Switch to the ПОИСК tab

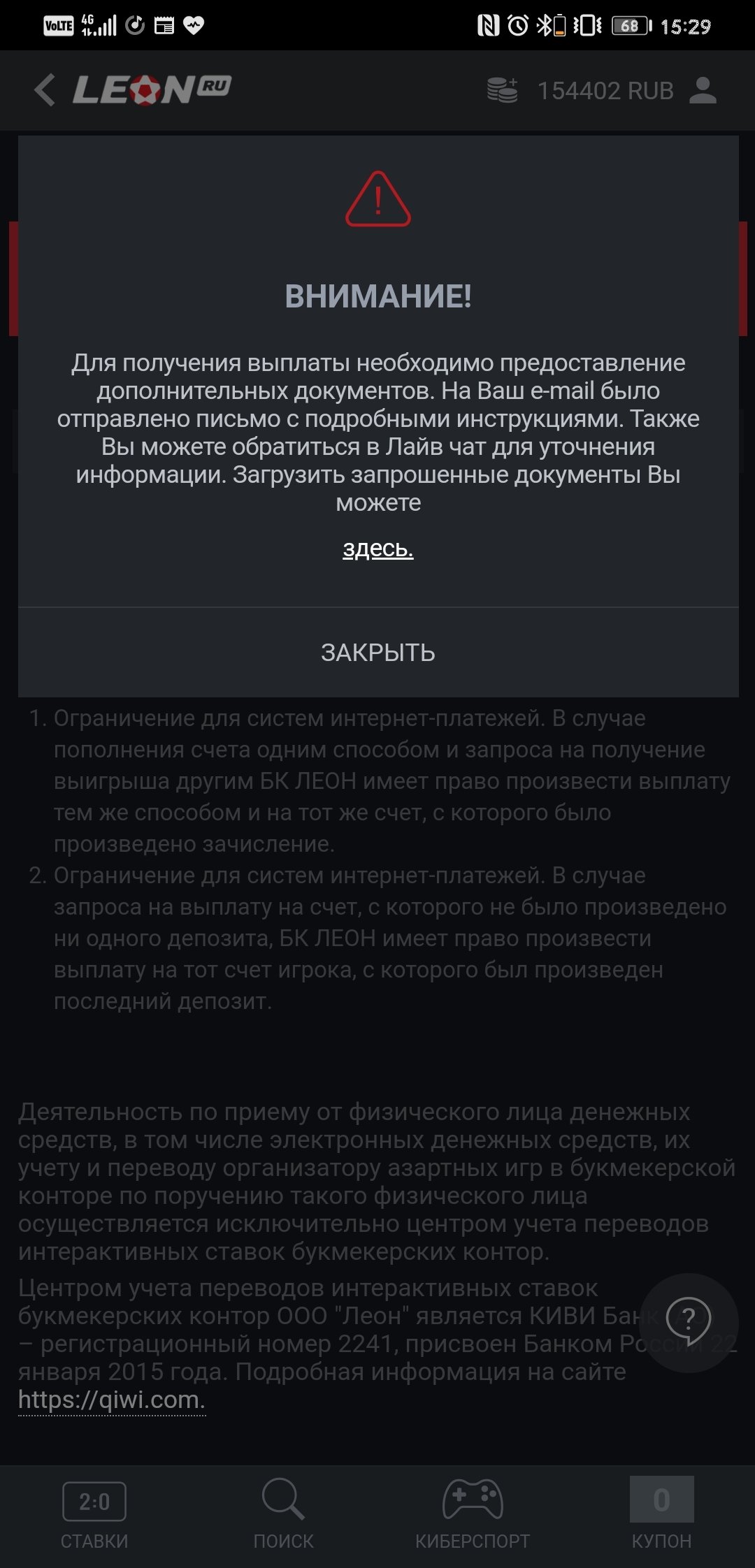283,1513
